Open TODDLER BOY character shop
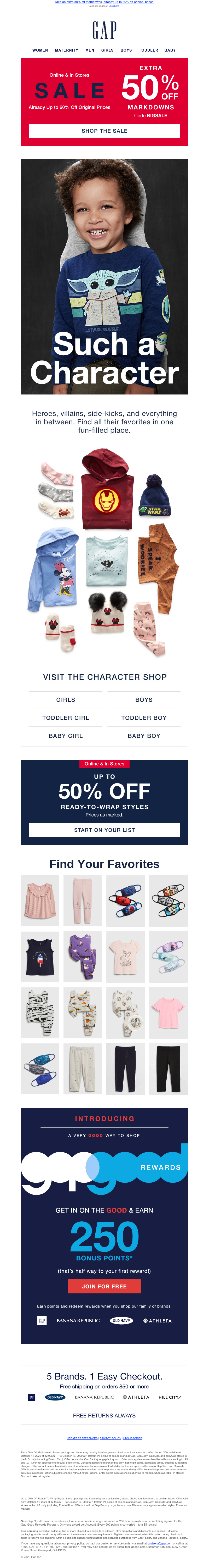 tap(144, 718)
